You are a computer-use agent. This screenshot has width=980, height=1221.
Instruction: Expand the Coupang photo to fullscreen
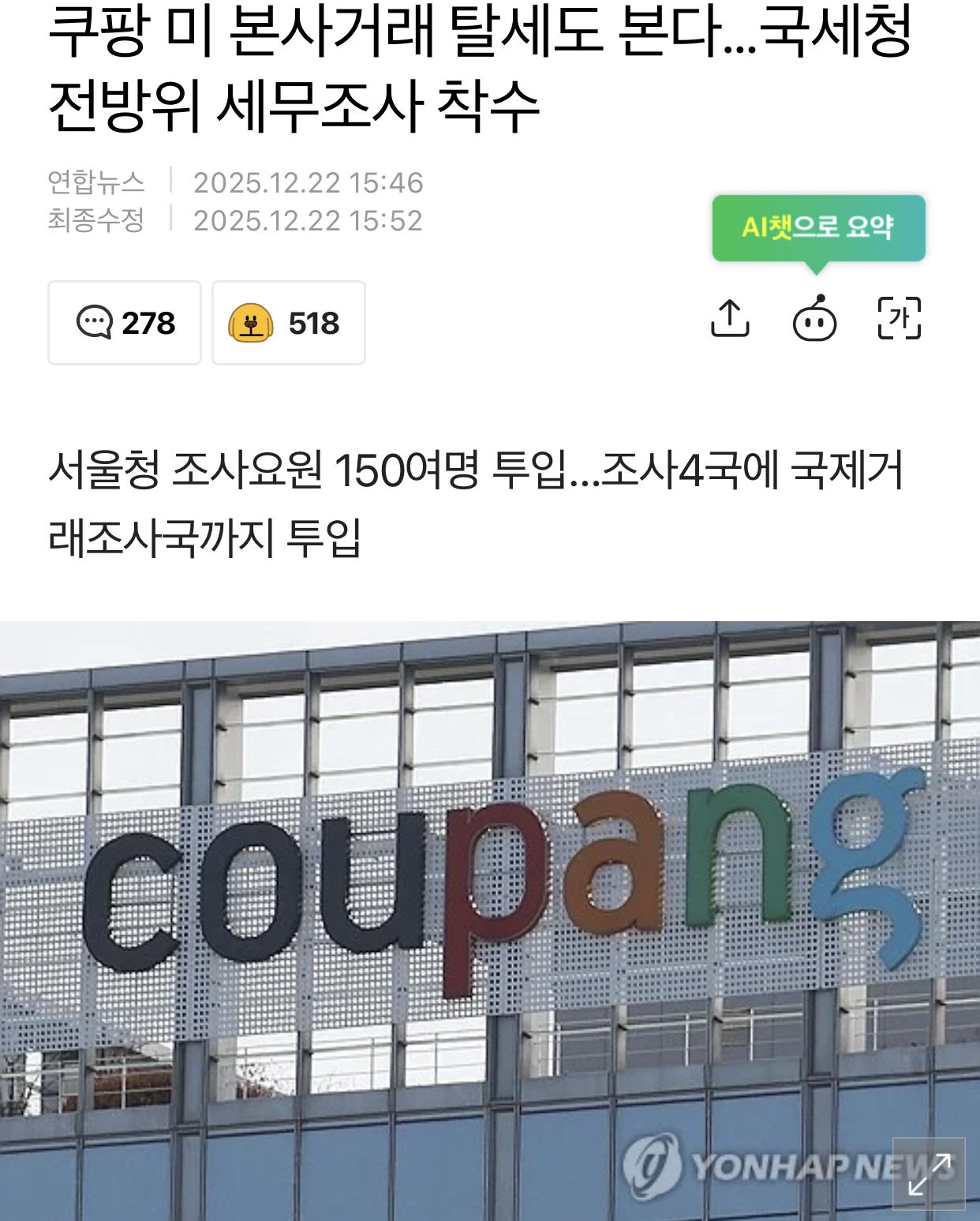[x=929, y=1174]
